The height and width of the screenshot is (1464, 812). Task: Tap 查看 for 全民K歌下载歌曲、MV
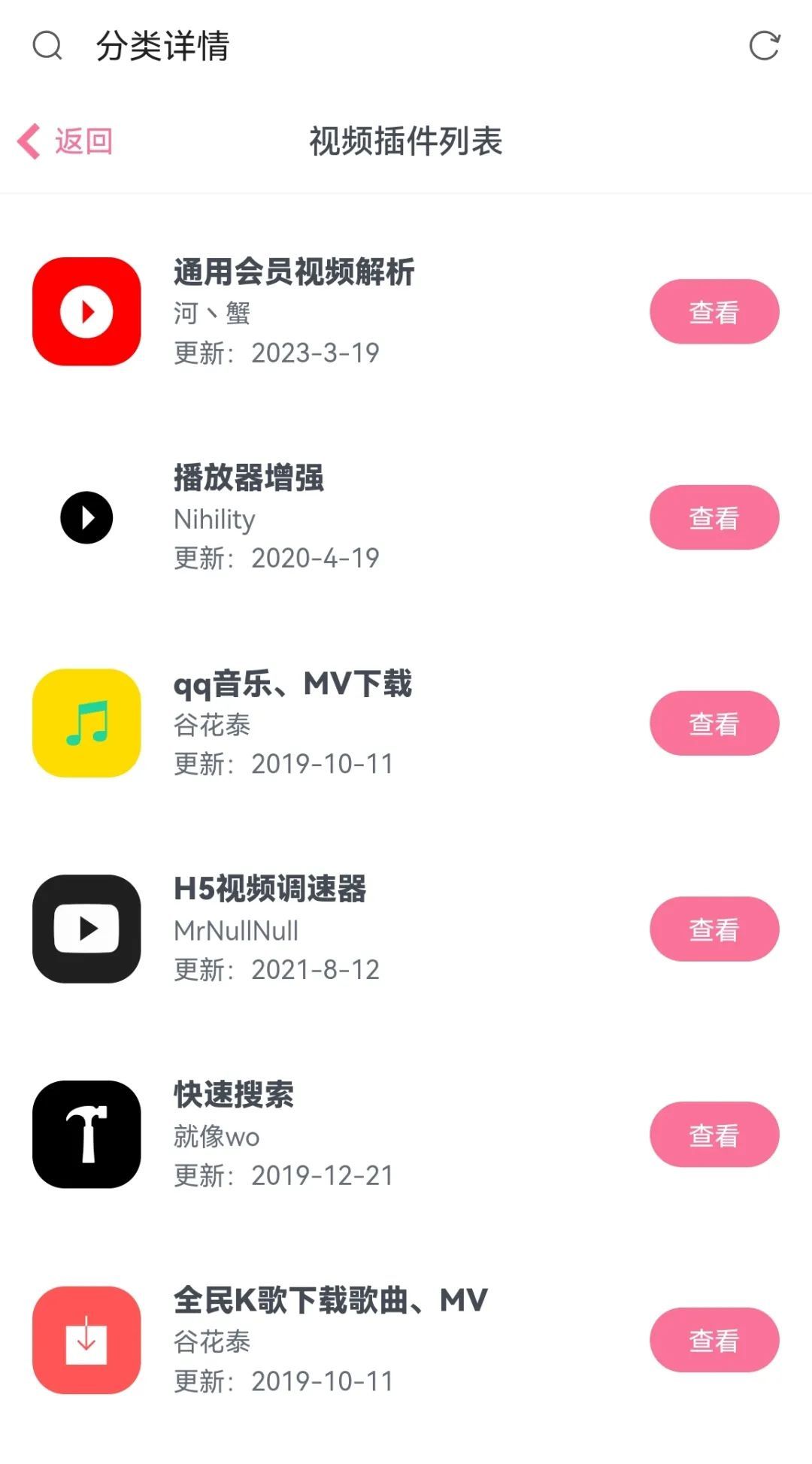[x=714, y=1340]
